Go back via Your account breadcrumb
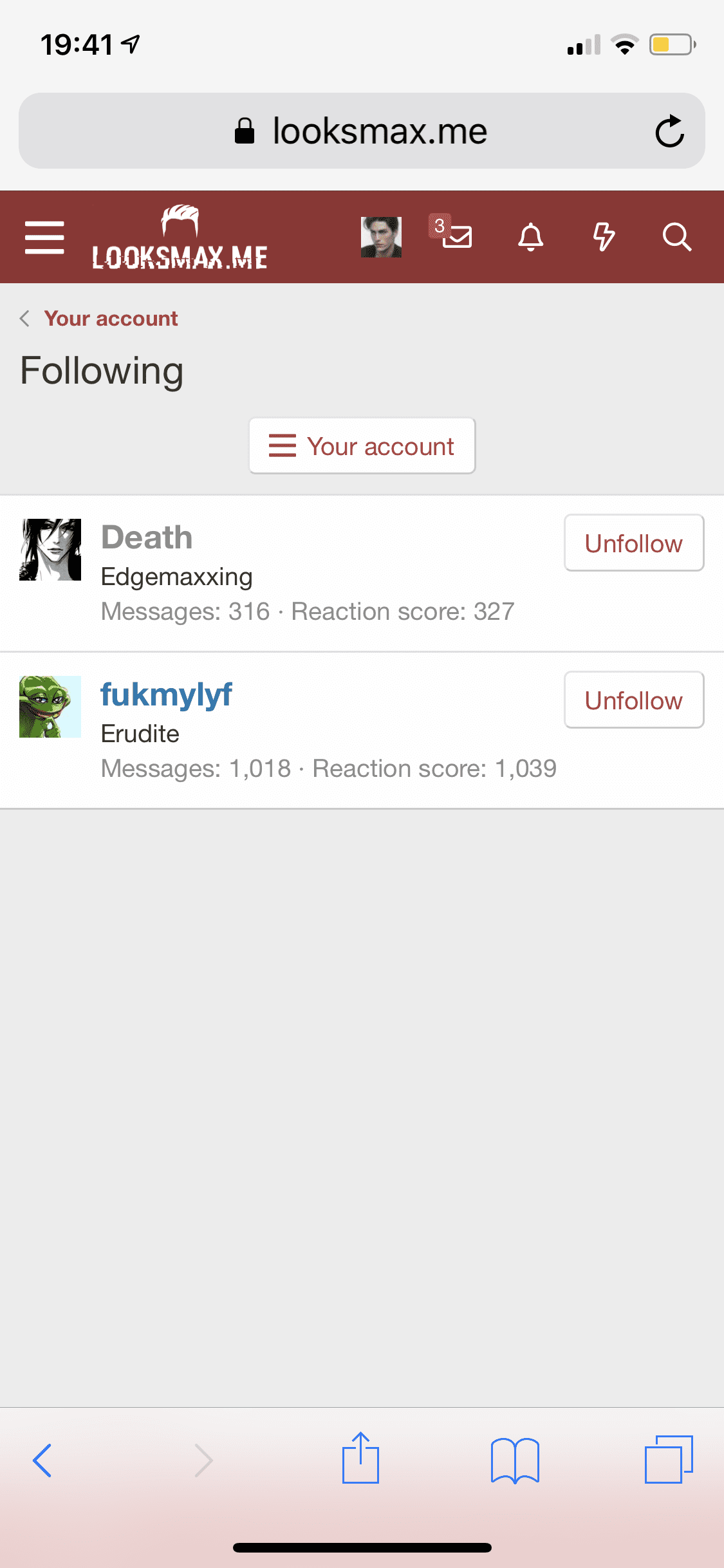 point(111,319)
